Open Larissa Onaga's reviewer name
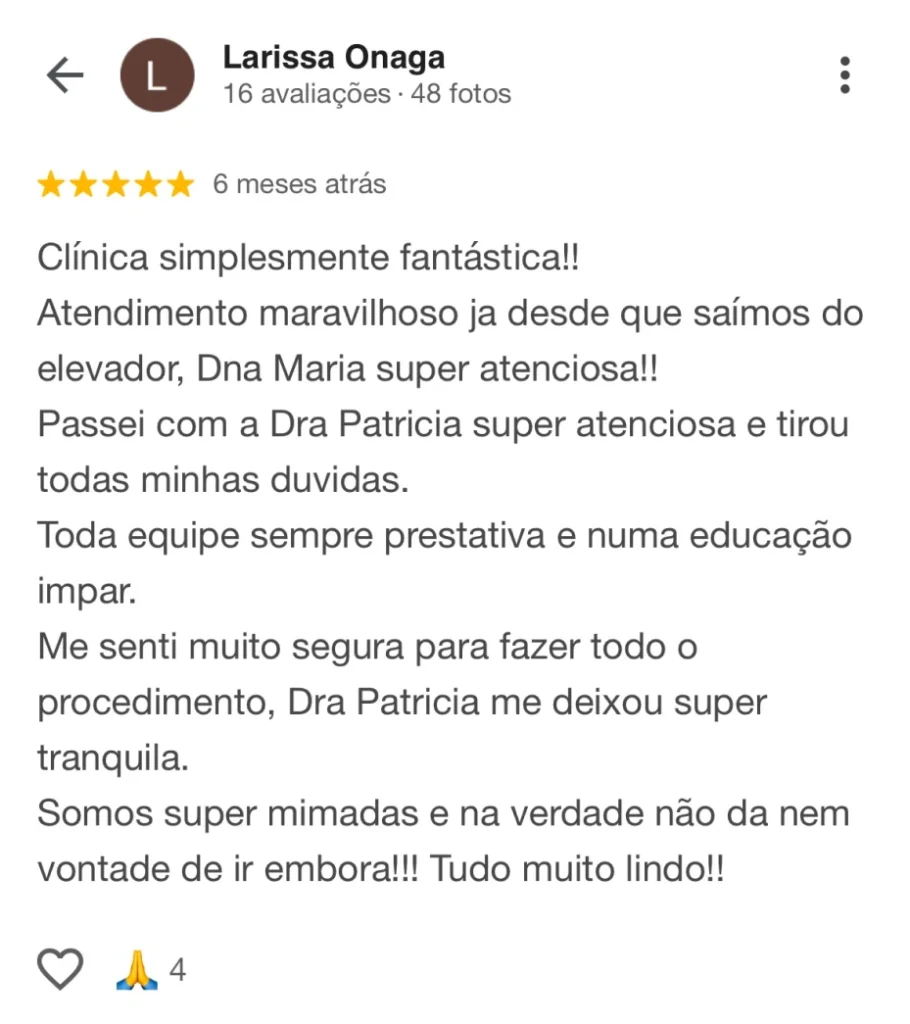Screen dimensions: 910x1024 pyautogui.click(x=333, y=57)
